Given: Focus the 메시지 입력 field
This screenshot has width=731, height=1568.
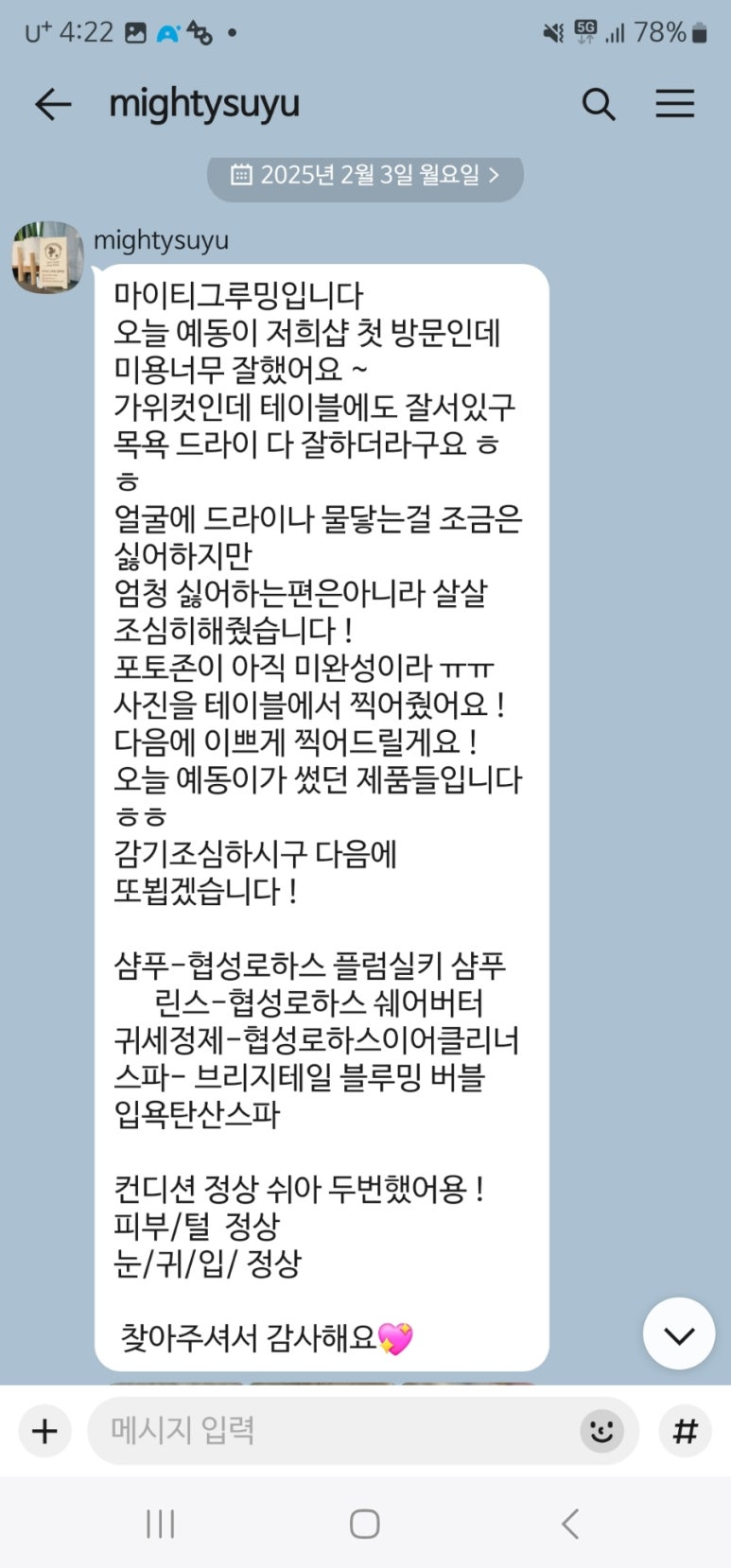Looking at the screenshot, I should click(331, 1431).
